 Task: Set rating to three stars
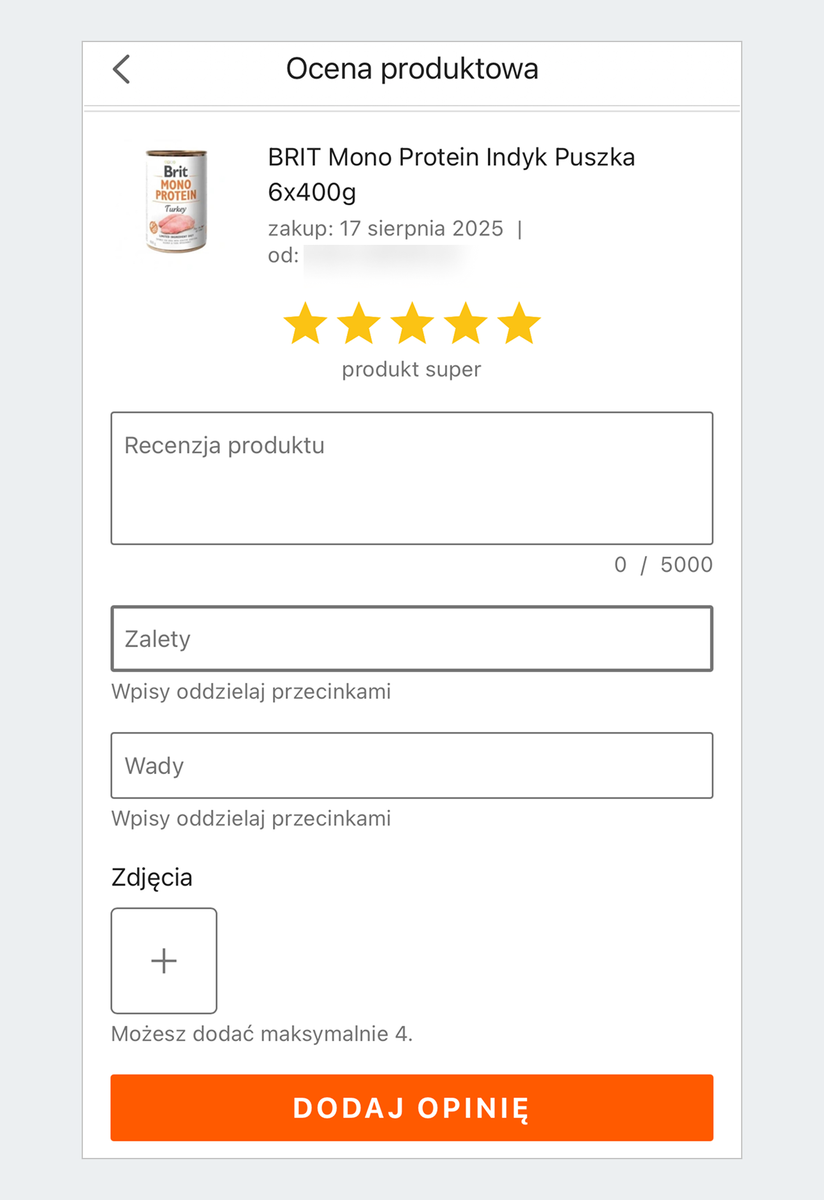point(412,325)
